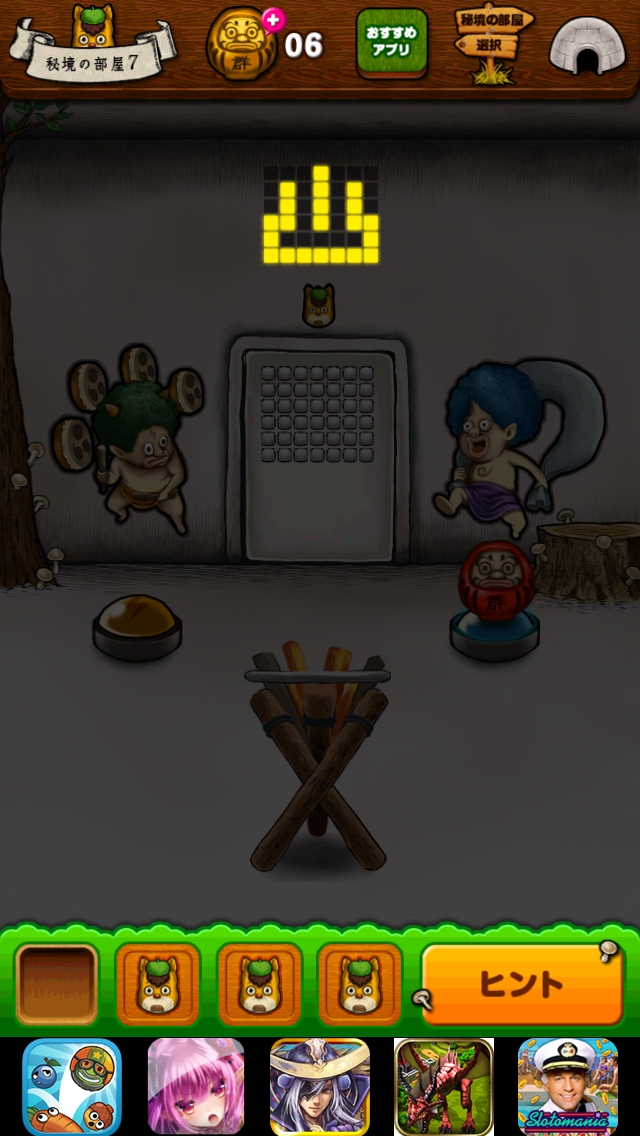Image resolution: width=640 pixels, height=1136 pixels.
Task: Tap the golden dome button on the floor
Action: (139, 621)
